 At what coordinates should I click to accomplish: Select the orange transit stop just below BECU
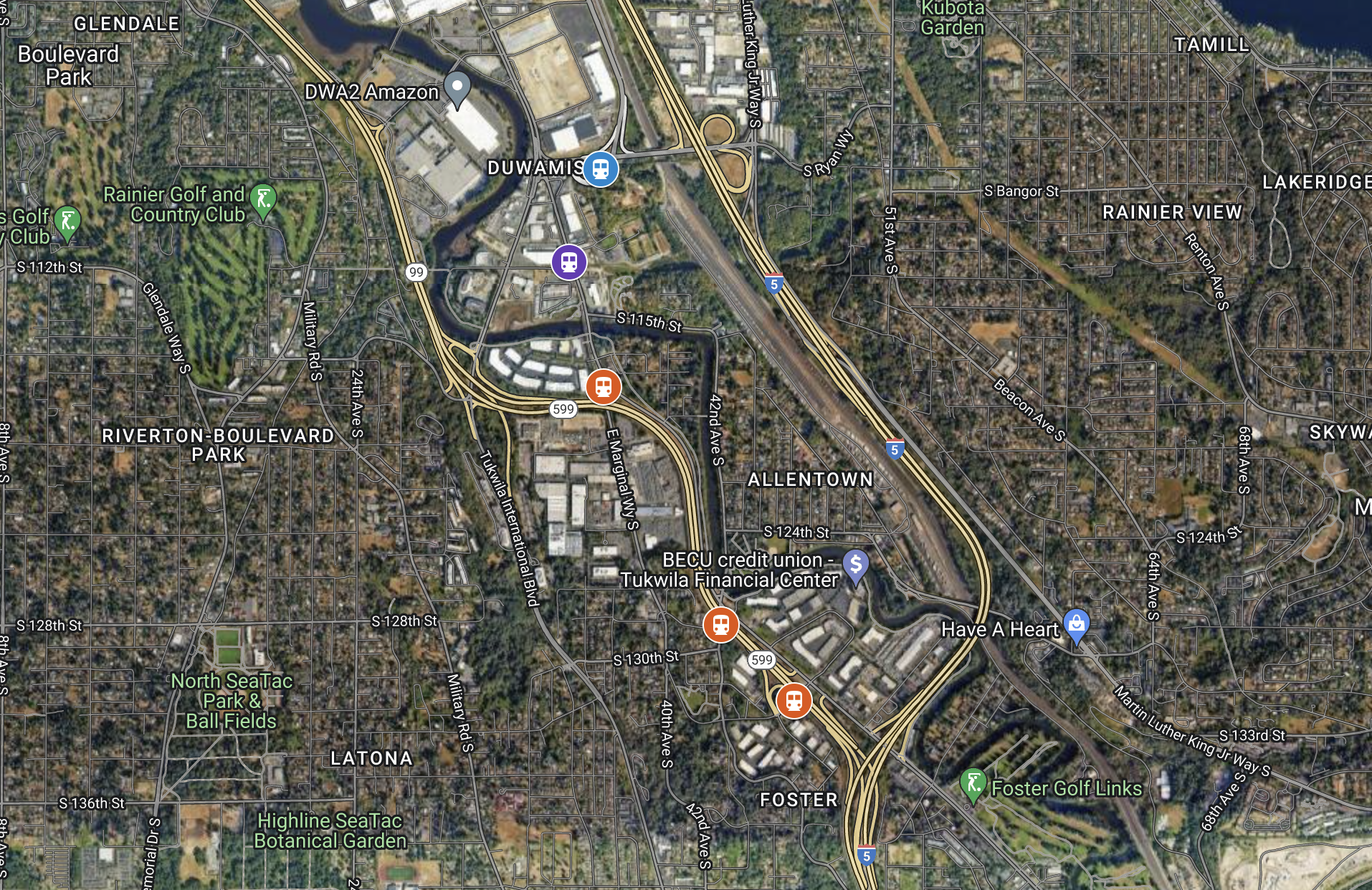click(720, 625)
